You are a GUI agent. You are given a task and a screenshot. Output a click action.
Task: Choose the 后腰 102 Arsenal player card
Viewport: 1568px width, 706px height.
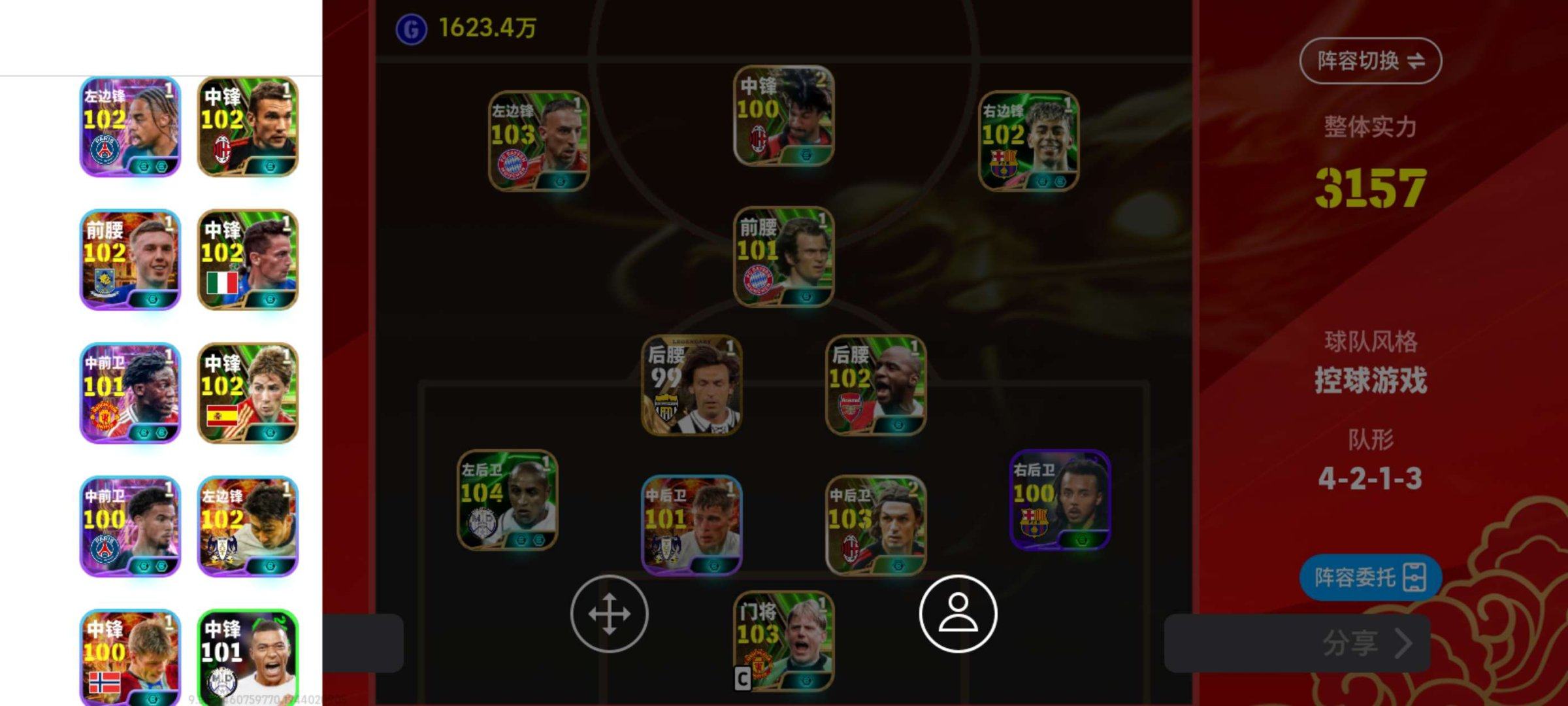[875, 385]
